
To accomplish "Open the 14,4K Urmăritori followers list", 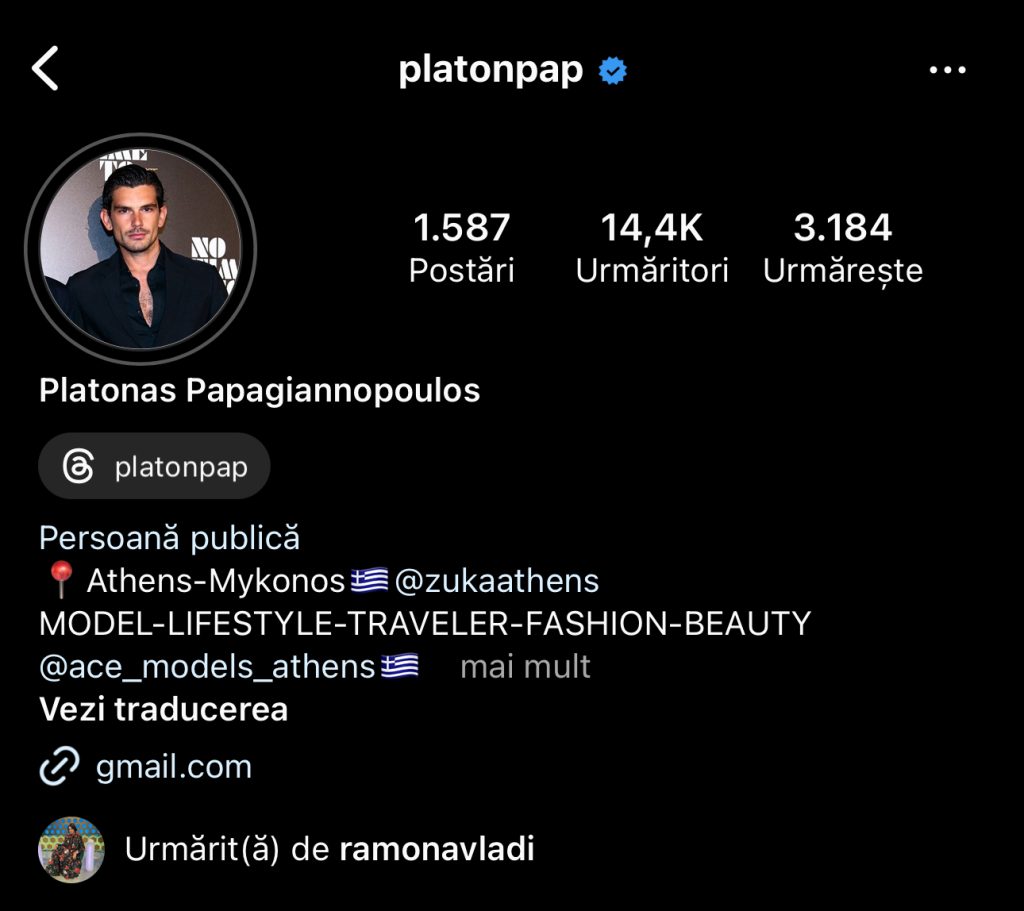I will coord(652,248).
